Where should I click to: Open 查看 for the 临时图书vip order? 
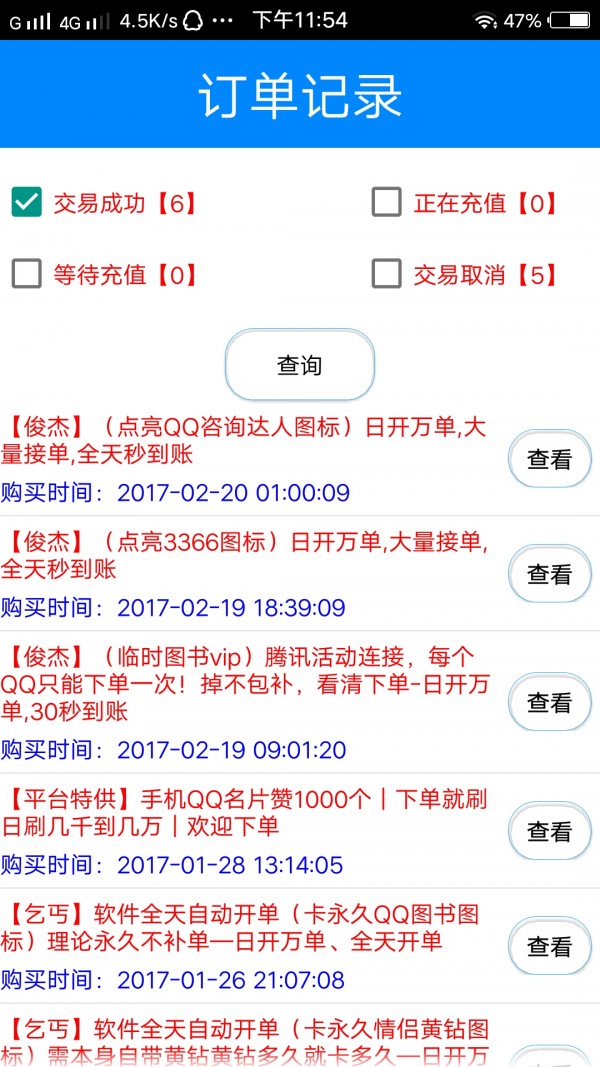click(x=549, y=703)
